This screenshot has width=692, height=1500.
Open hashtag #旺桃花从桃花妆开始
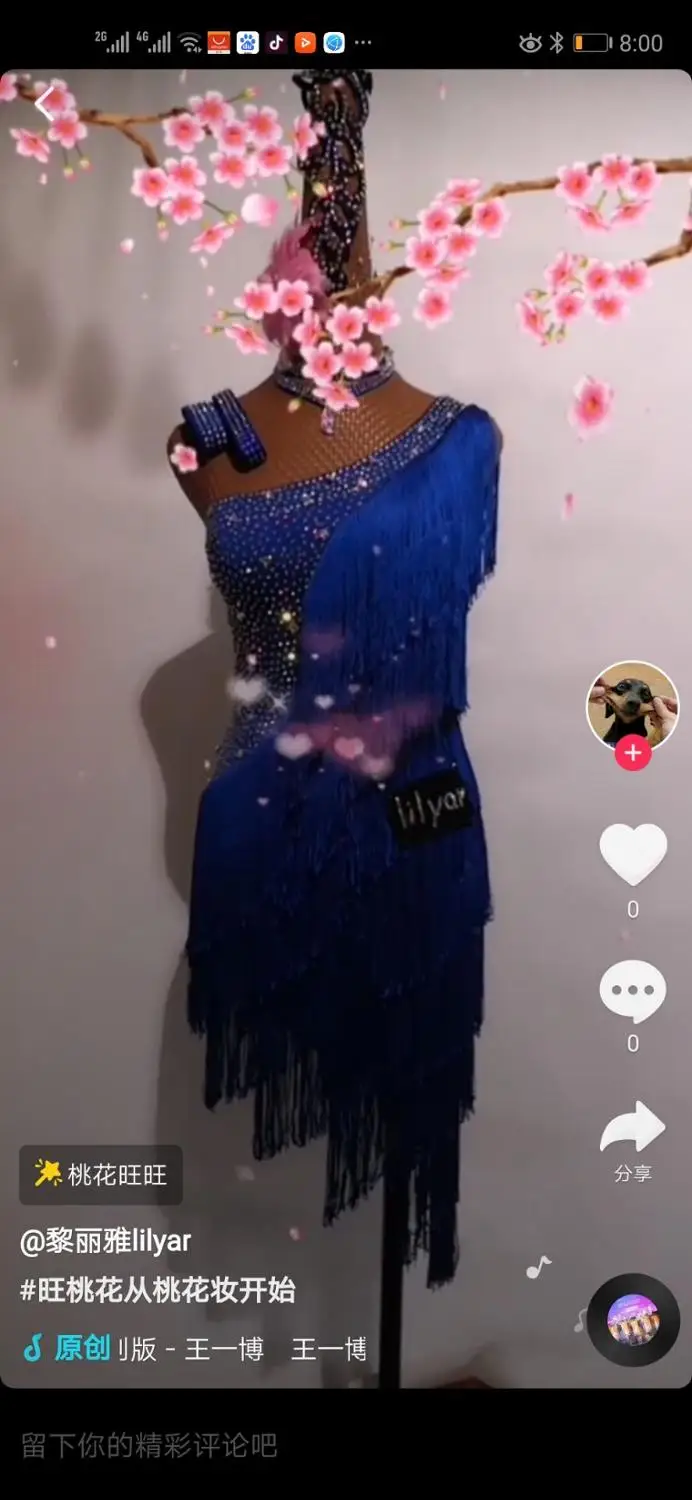click(x=157, y=1290)
